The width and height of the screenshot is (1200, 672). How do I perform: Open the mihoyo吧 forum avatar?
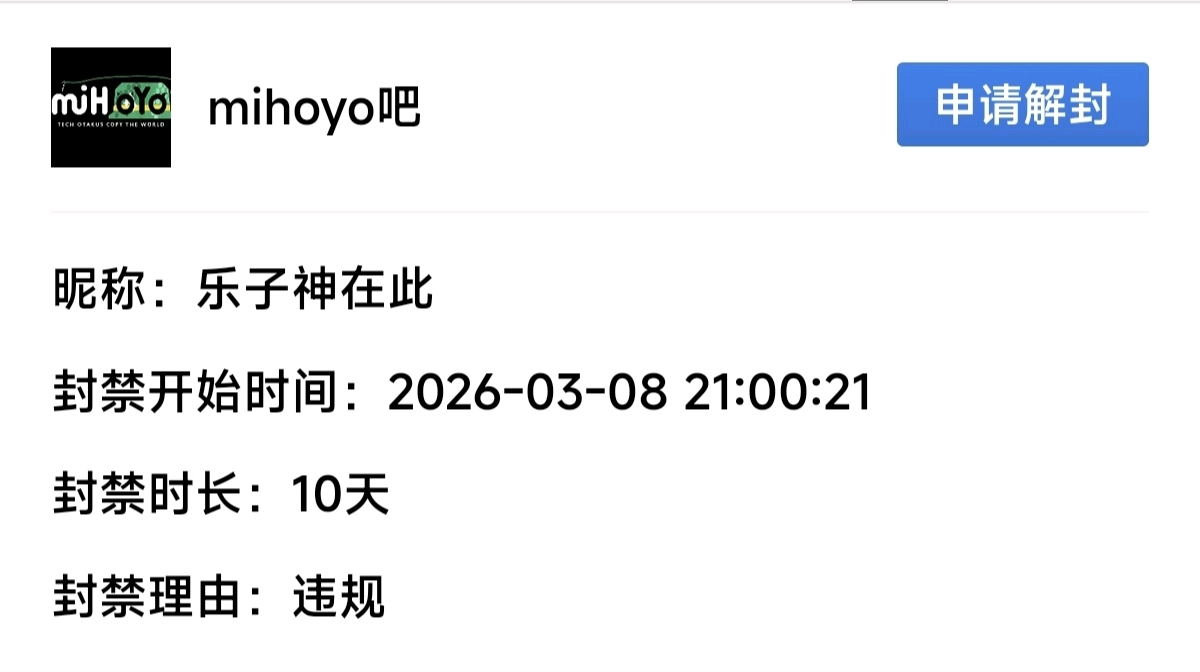[111, 107]
